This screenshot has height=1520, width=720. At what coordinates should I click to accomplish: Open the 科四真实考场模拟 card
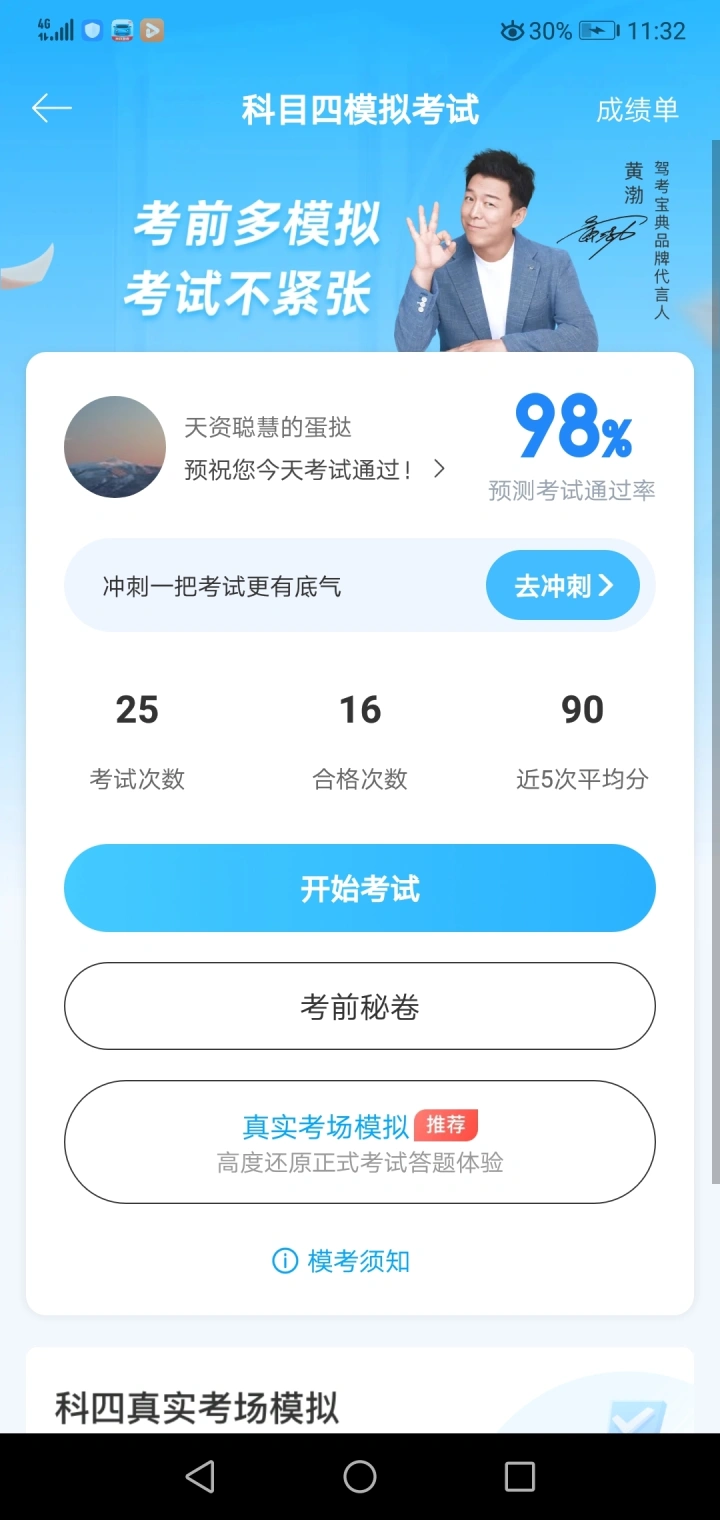point(360,1390)
